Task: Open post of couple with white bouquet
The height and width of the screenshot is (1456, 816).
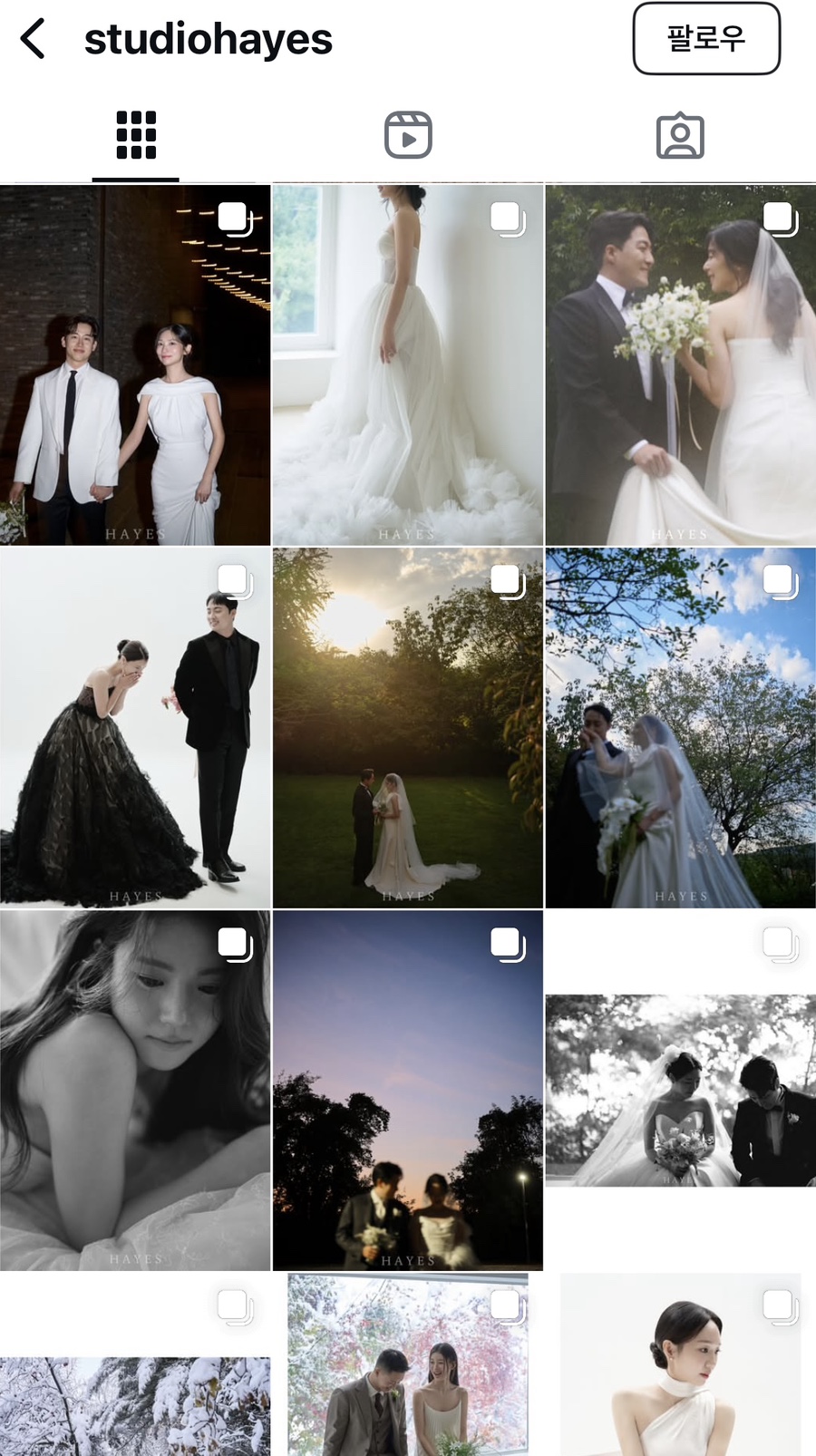Action: pyautogui.click(x=680, y=364)
